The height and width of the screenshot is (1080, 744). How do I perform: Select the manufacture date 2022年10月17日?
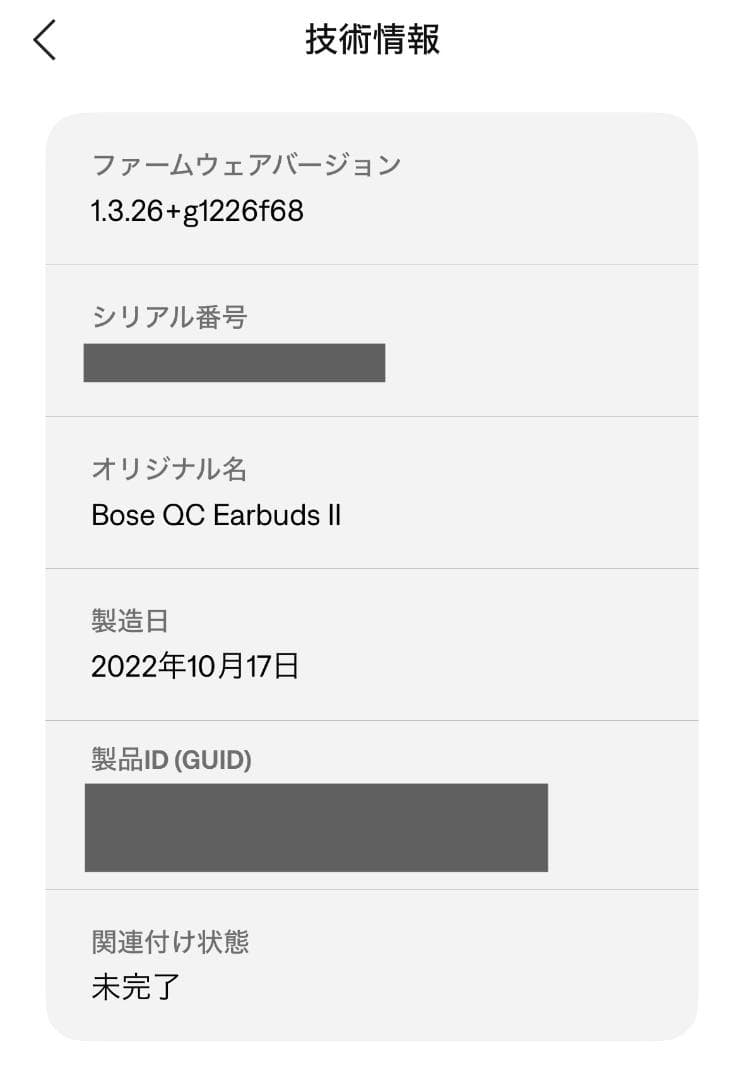coord(193,667)
